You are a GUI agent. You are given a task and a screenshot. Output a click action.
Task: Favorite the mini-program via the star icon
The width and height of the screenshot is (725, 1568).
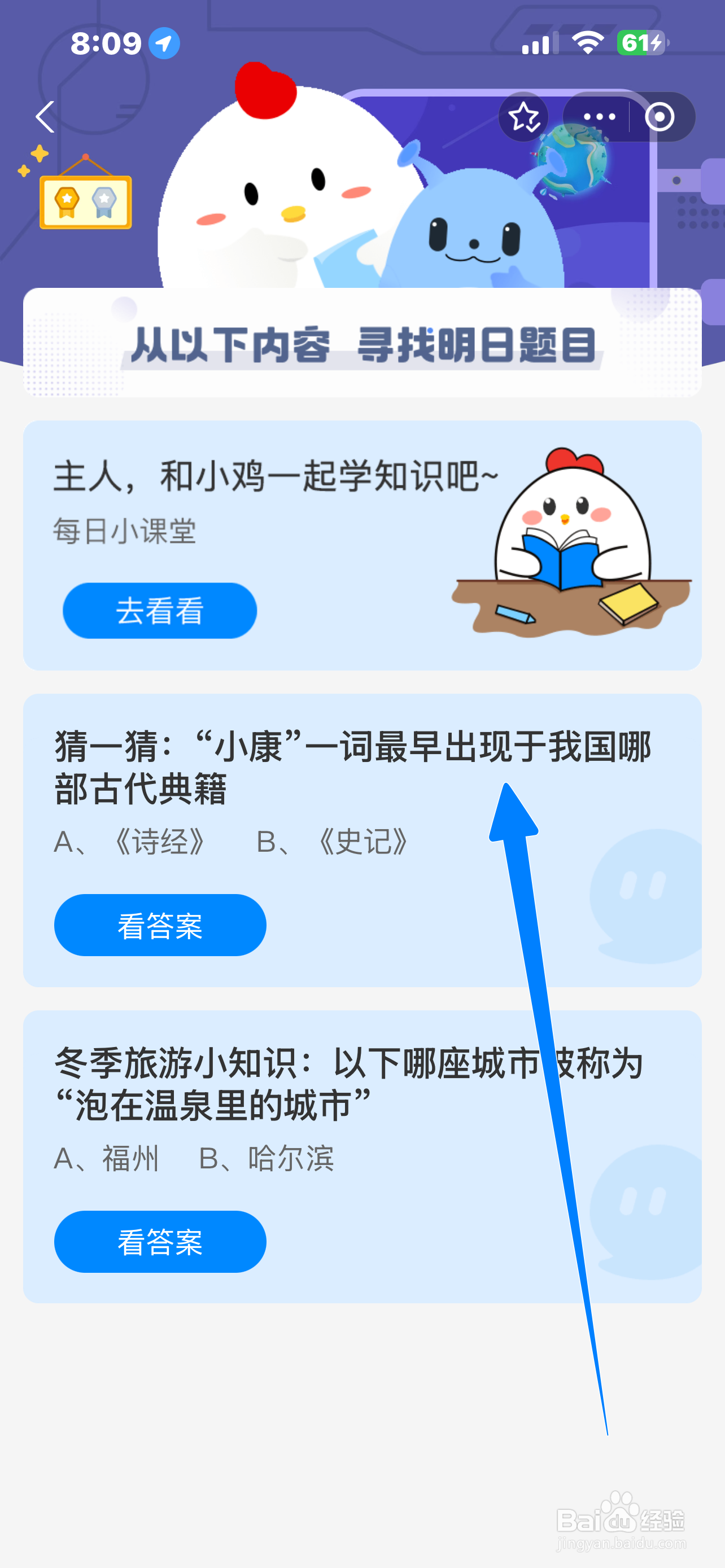click(525, 117)
